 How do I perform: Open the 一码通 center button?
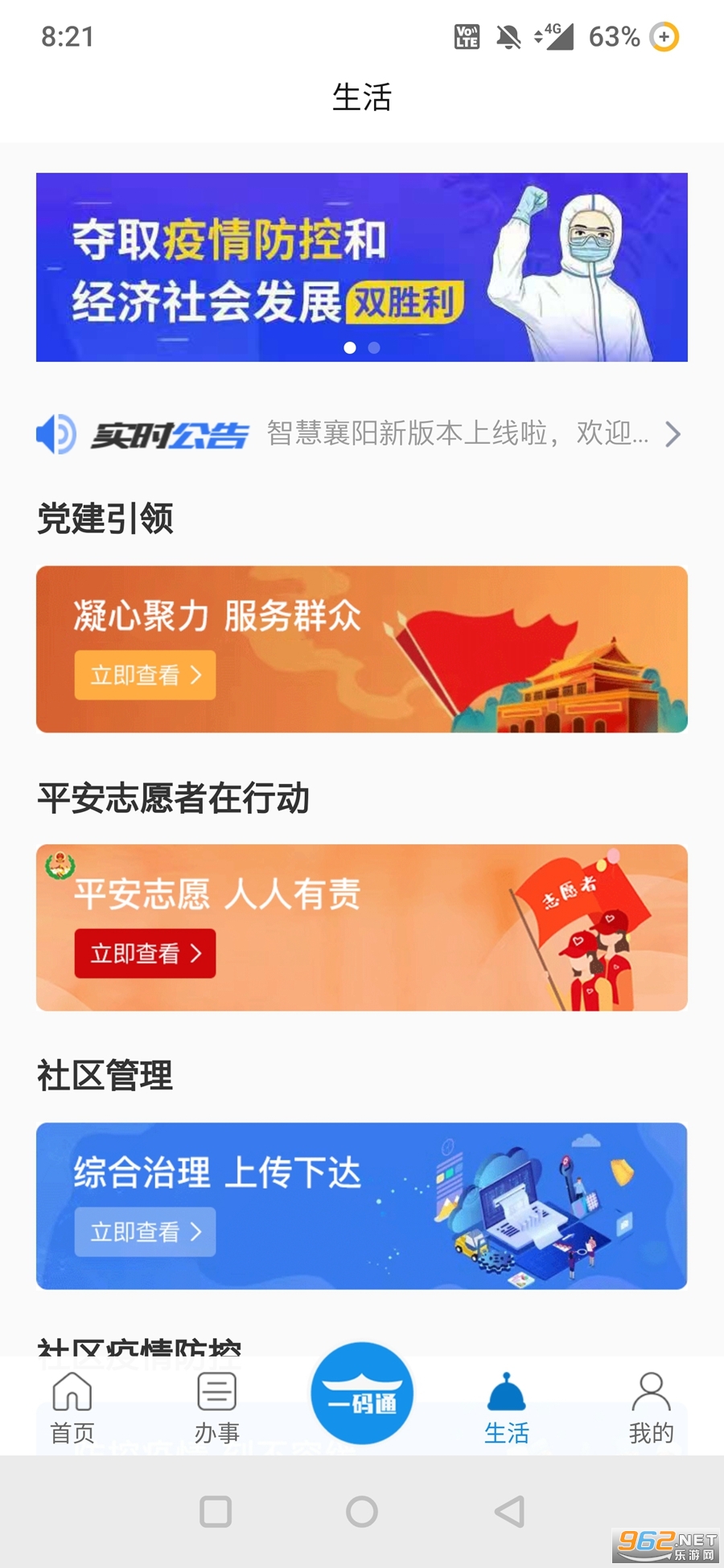pos(362,1394)
